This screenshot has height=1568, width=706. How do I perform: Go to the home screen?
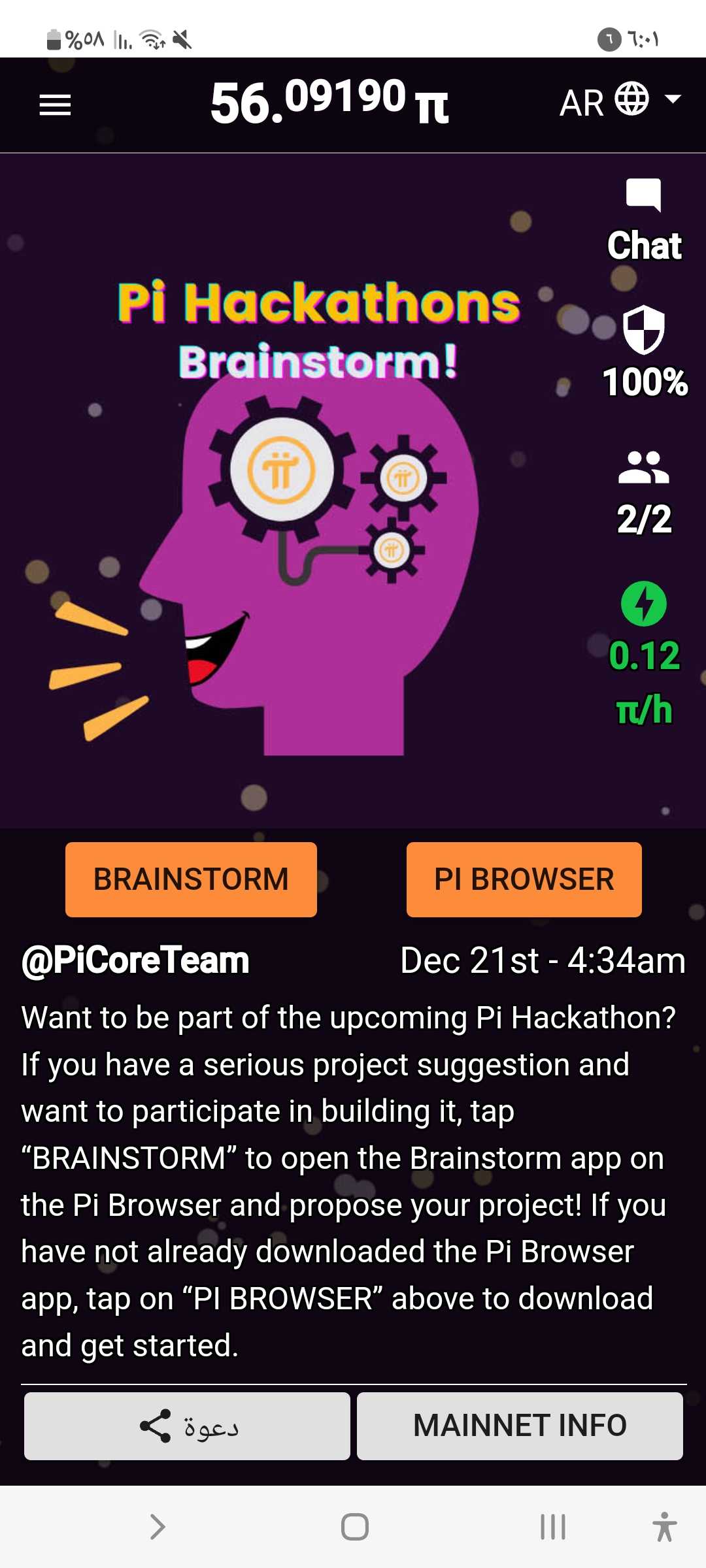coord(354,1527)
